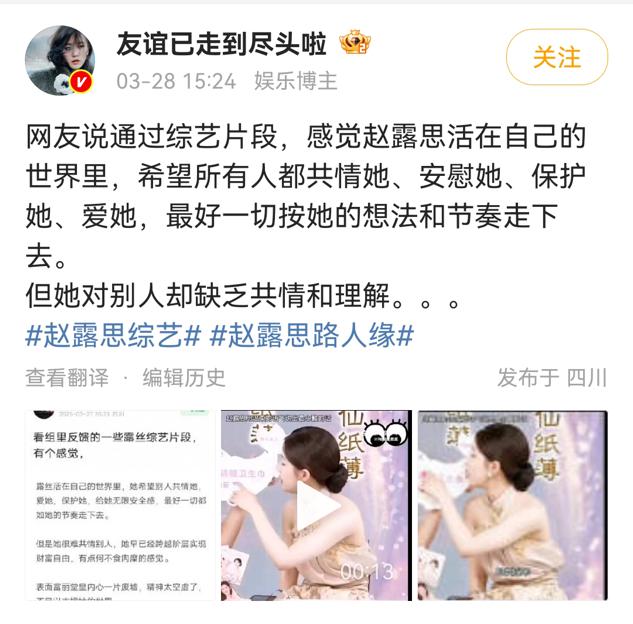Open the username 友谊已走到尽头啦
633x624 pixels.
223,42
